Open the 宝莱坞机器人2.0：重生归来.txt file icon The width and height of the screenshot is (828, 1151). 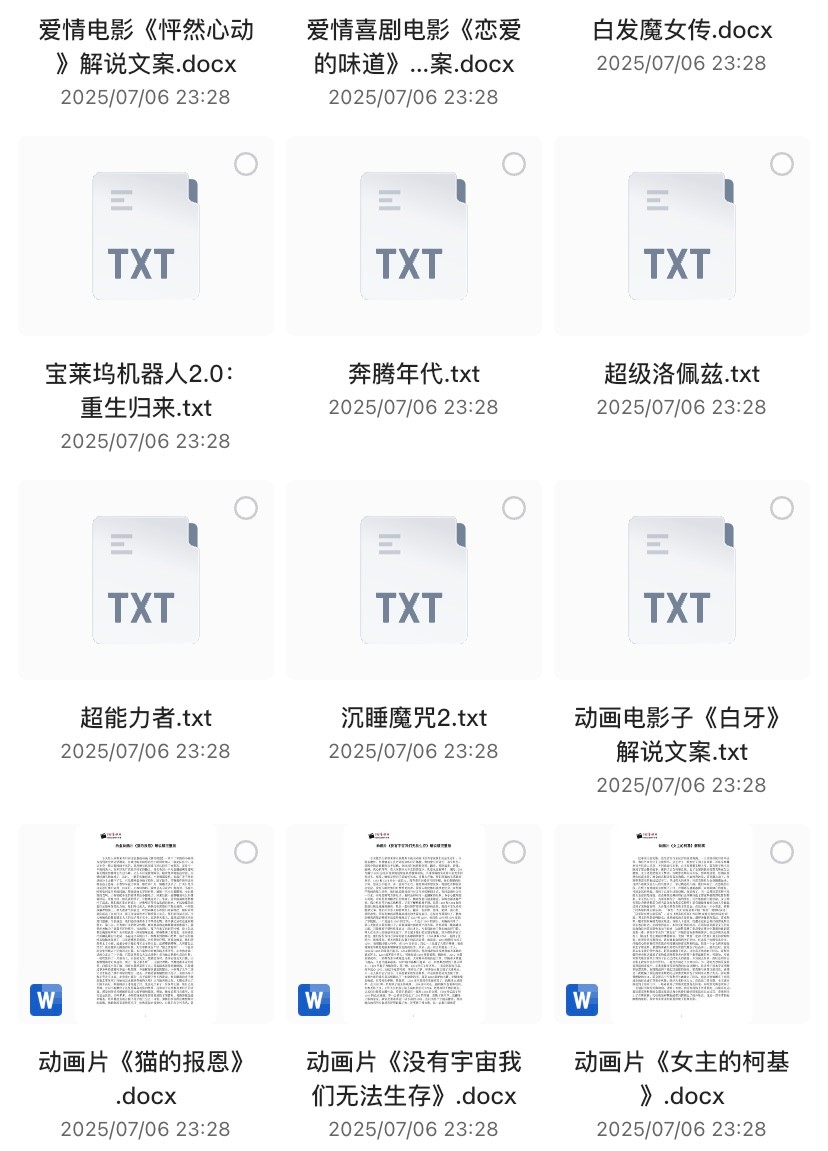click(x=146, y=237)
